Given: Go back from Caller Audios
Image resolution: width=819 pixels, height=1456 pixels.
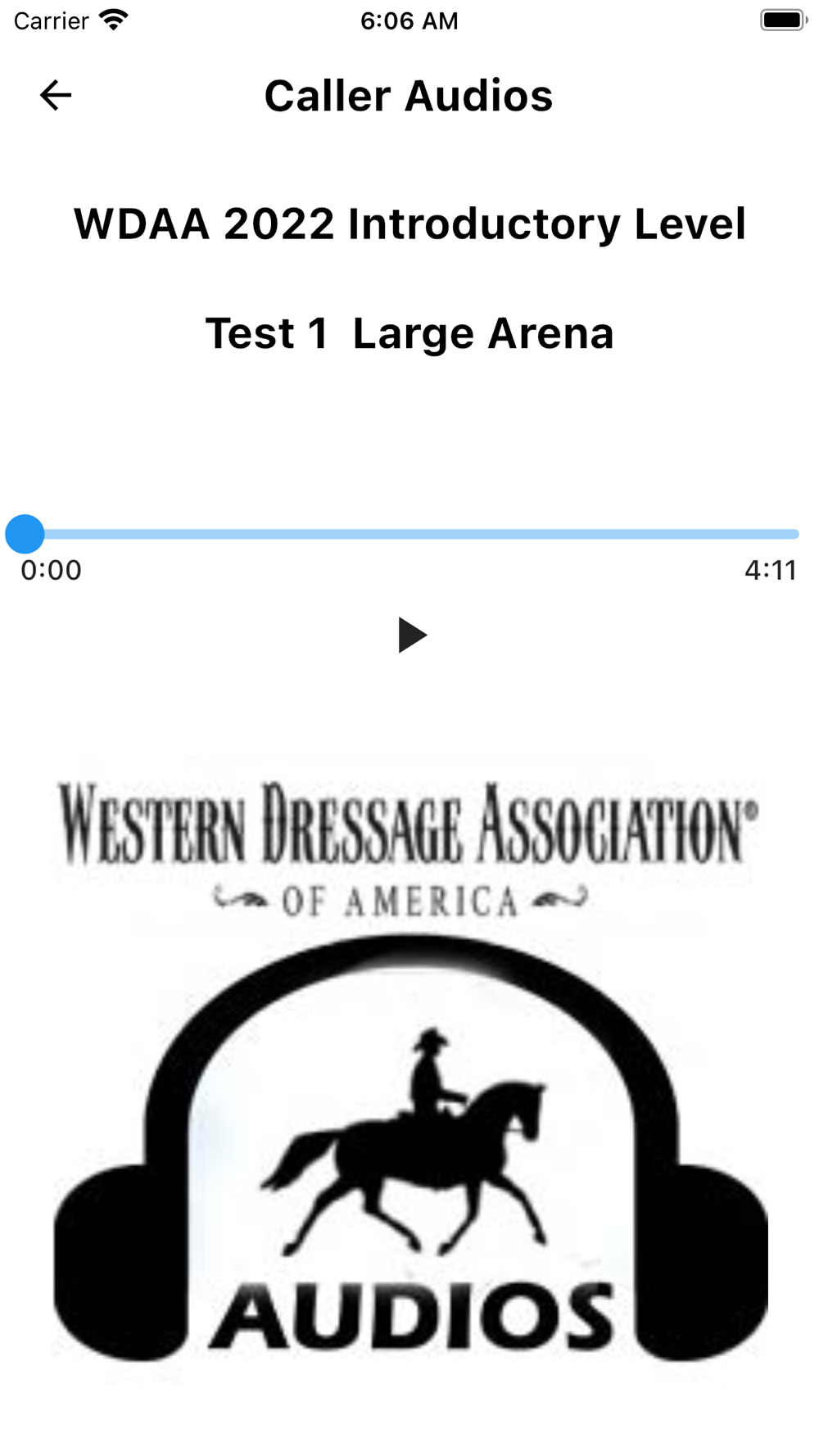Looking at the screenshot, I should pyautogui.click(x=56, y=95).
